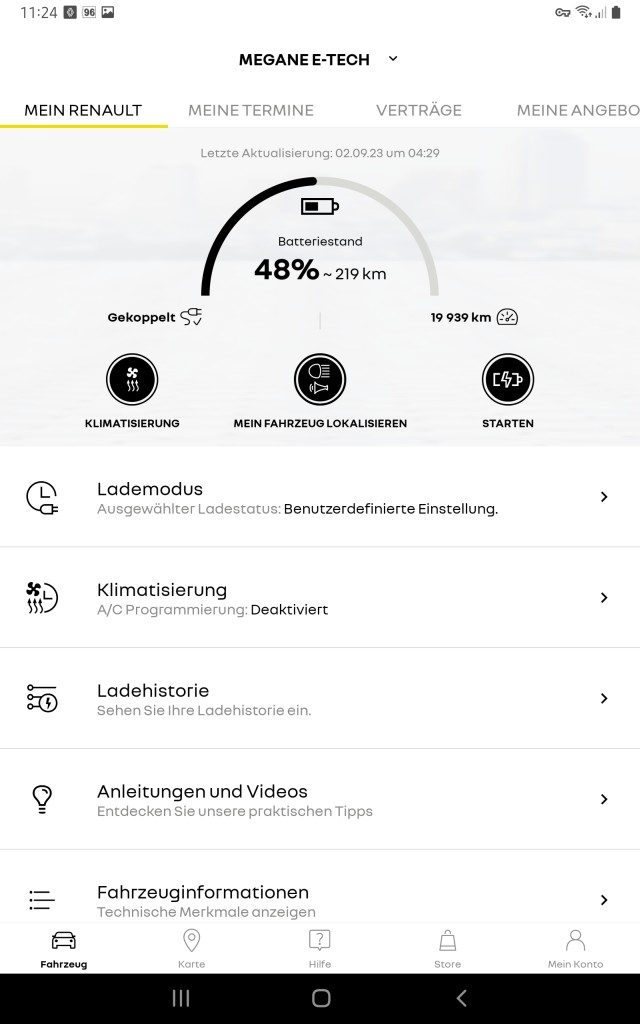Switch to the Meine Termine tab
This screenshot has height=1024, width=640.
251,110
